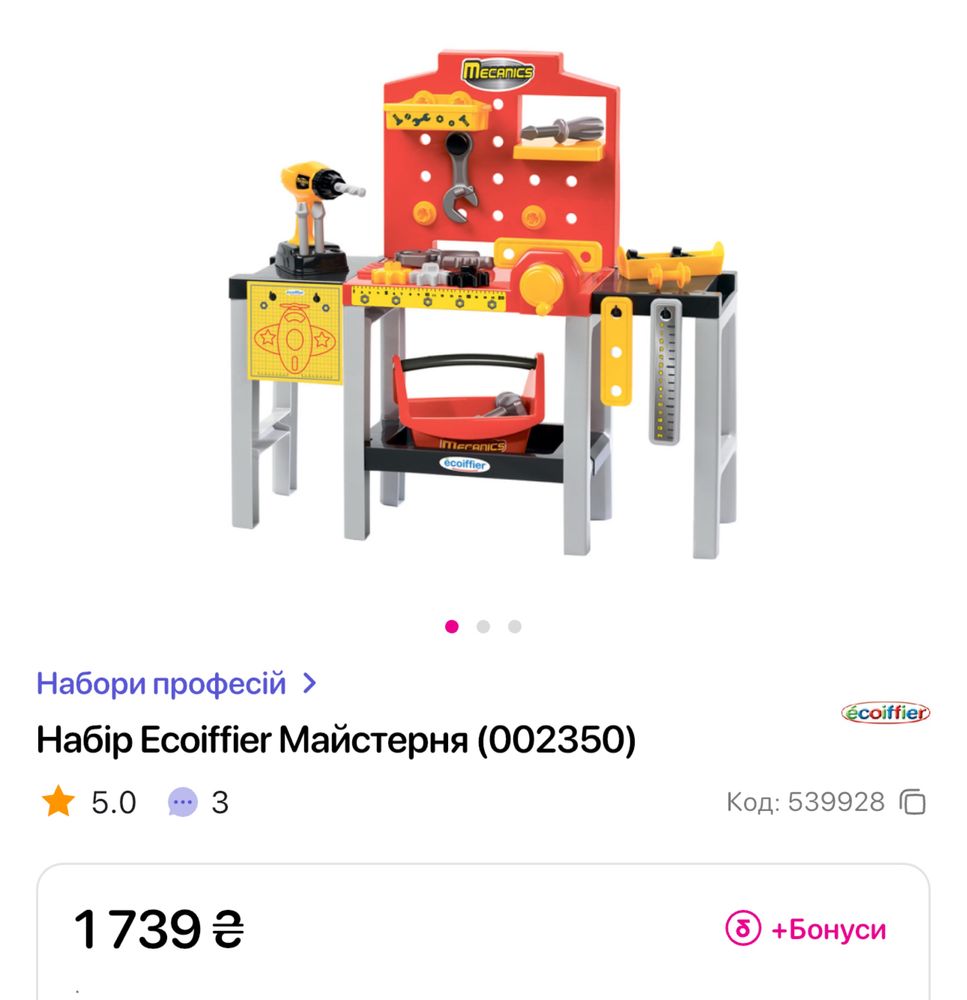Jump to the second image indicator dot
967x1000 pixels.
coord(483,627)
